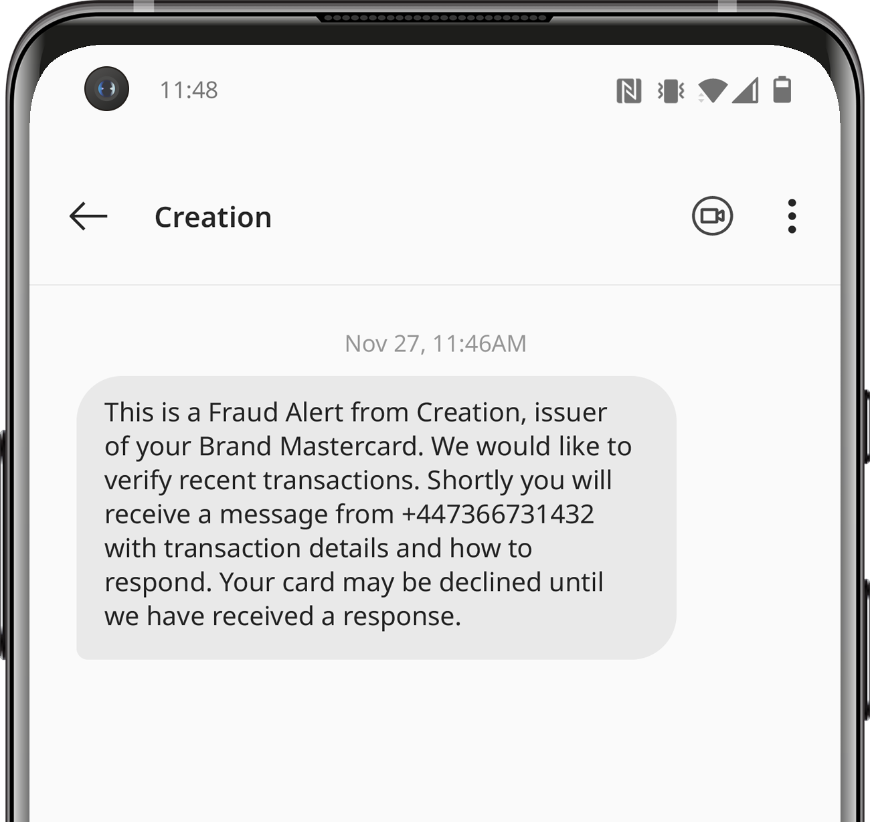Open the three-dot overflow menu
Viewport: 870px width, 822px height.
[x=791, y=216]
